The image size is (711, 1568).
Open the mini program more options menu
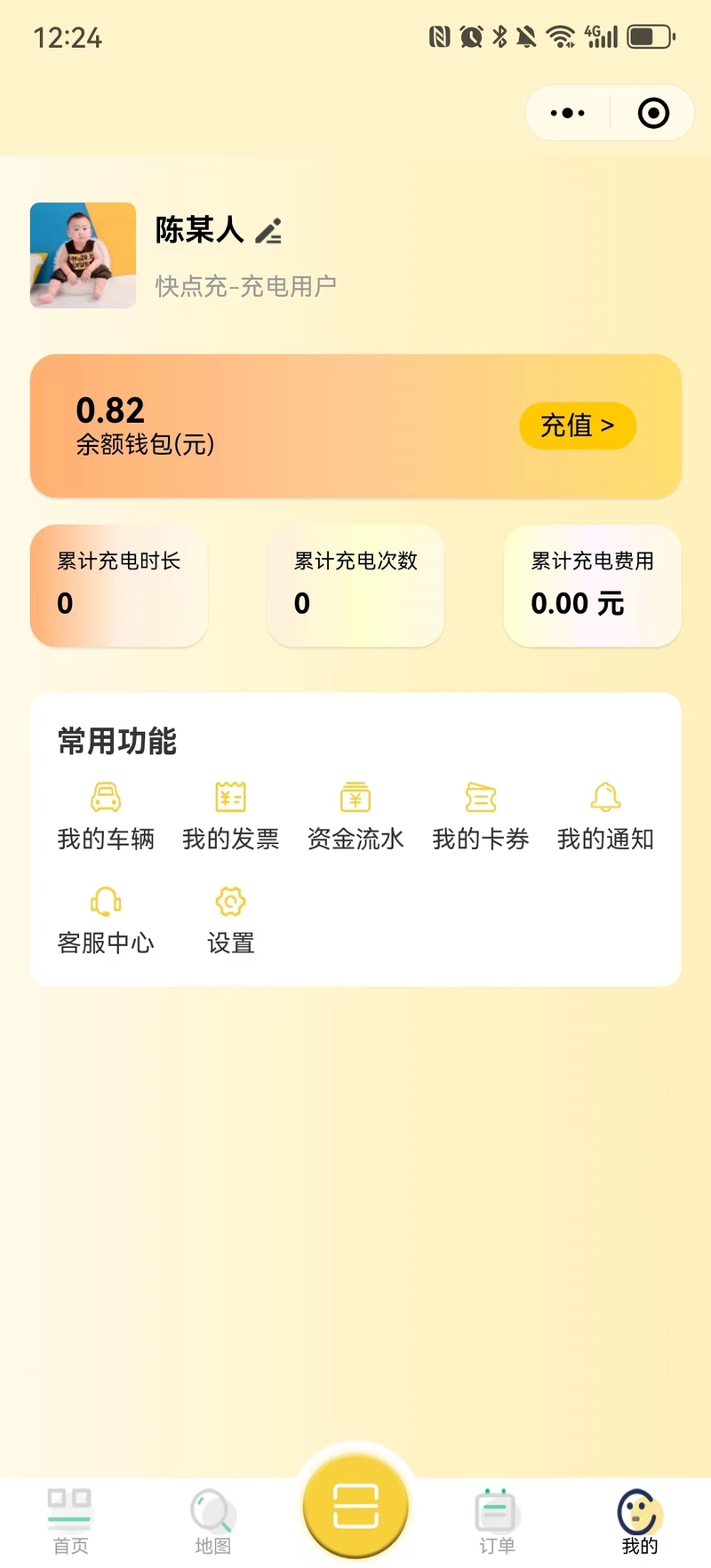tap(568, 113)
